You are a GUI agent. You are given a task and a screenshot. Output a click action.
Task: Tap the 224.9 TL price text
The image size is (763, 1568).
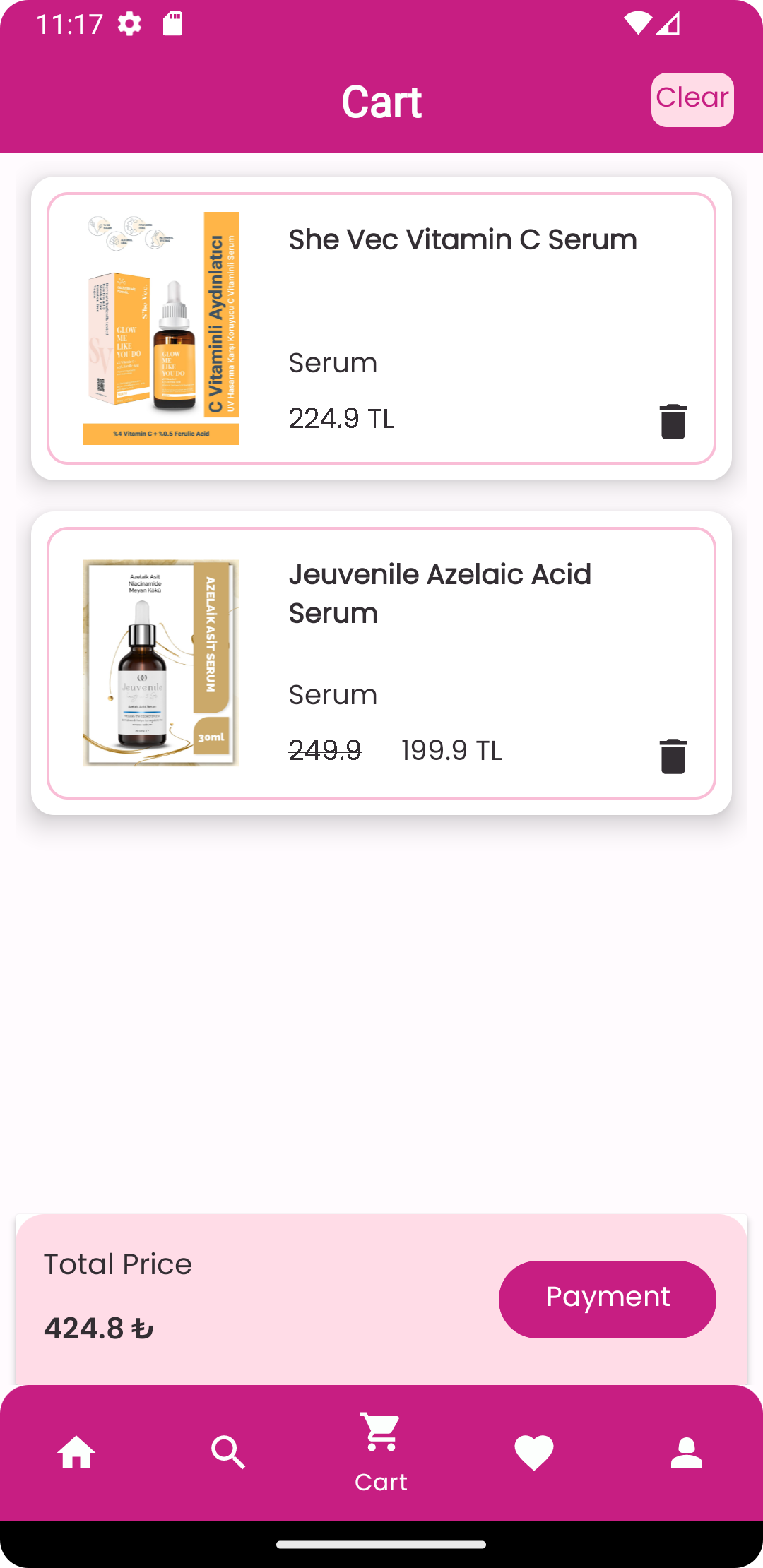point(341,418)
